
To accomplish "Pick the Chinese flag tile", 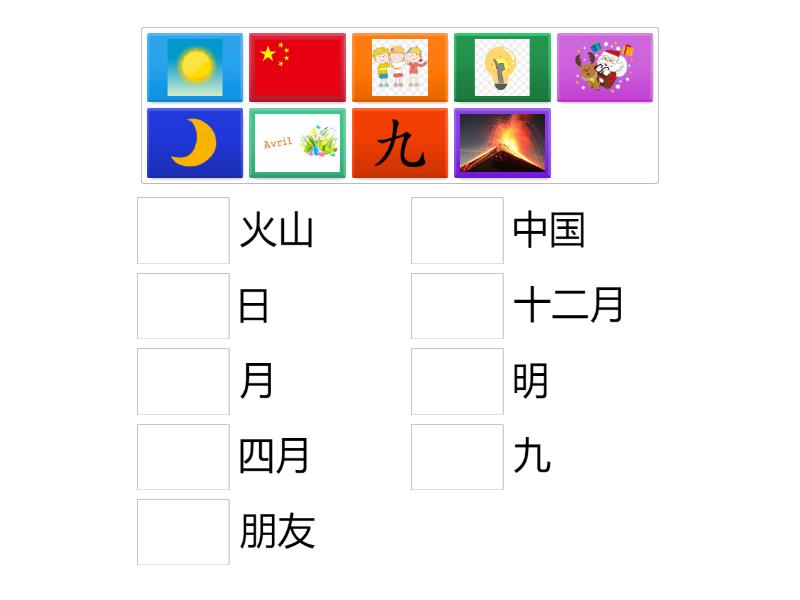I will (x=297, y=68).
